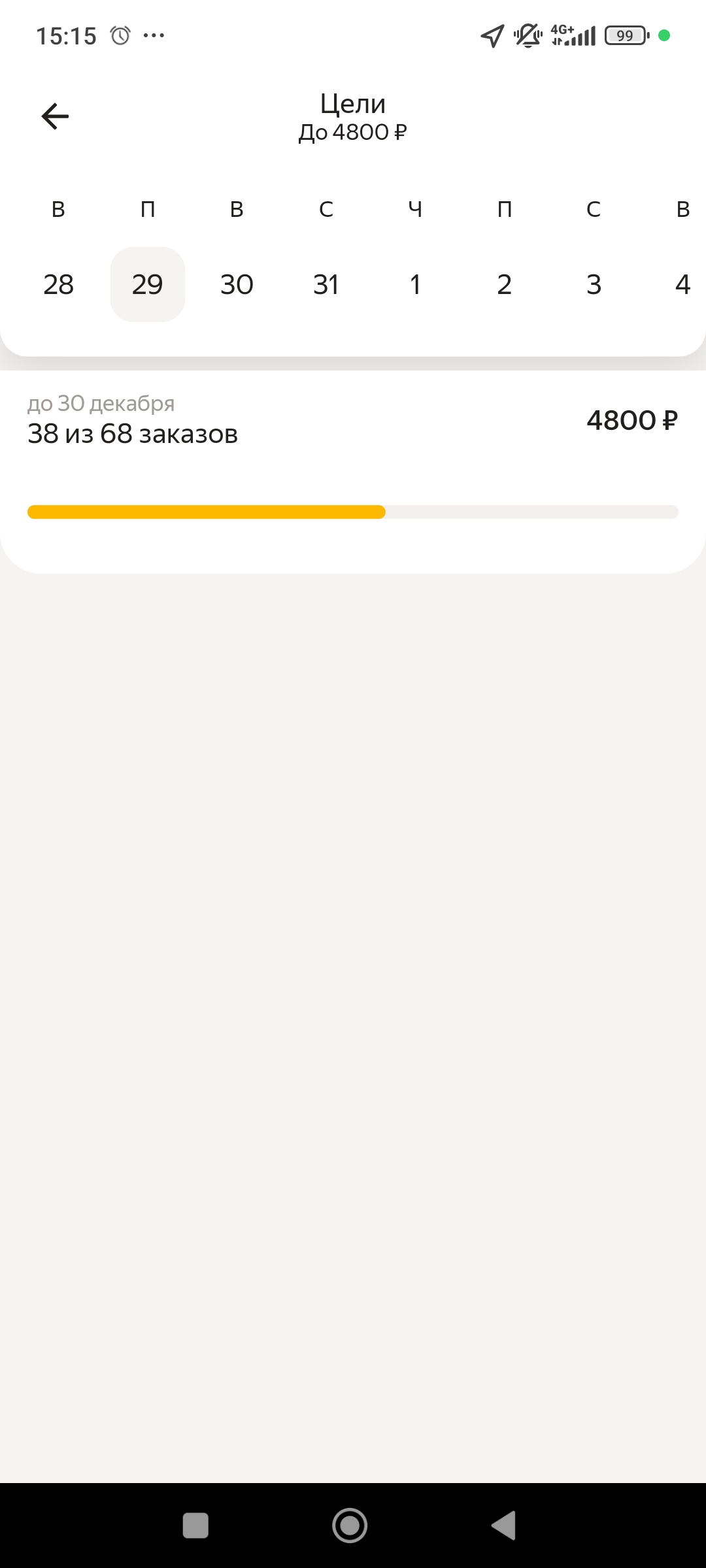This screenshot has height=1568, width=706.
Task: Select Thursday the 1st
Action: pyautogui.click(x=415, y=284)
